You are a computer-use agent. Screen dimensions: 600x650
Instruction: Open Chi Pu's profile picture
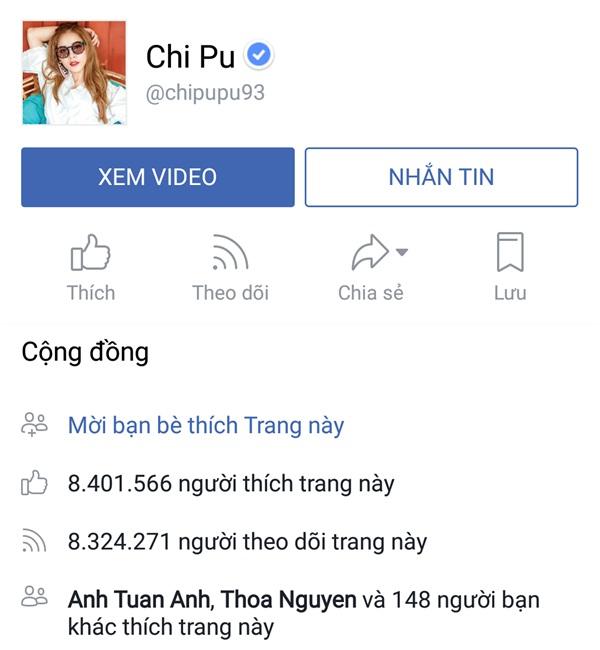pyautogui.click(x=74, y=72)
